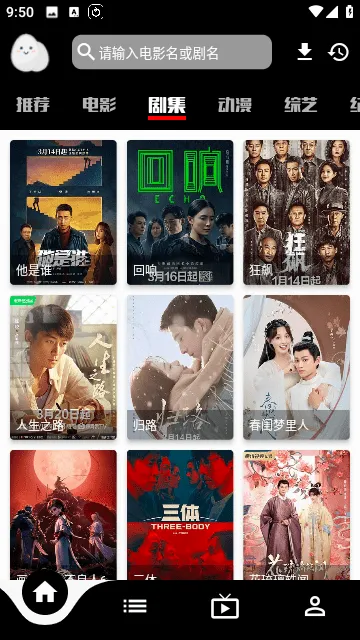360x640 pixels.
Task: Tap the movie or series name search box
Action: click(x=172, y=52)
